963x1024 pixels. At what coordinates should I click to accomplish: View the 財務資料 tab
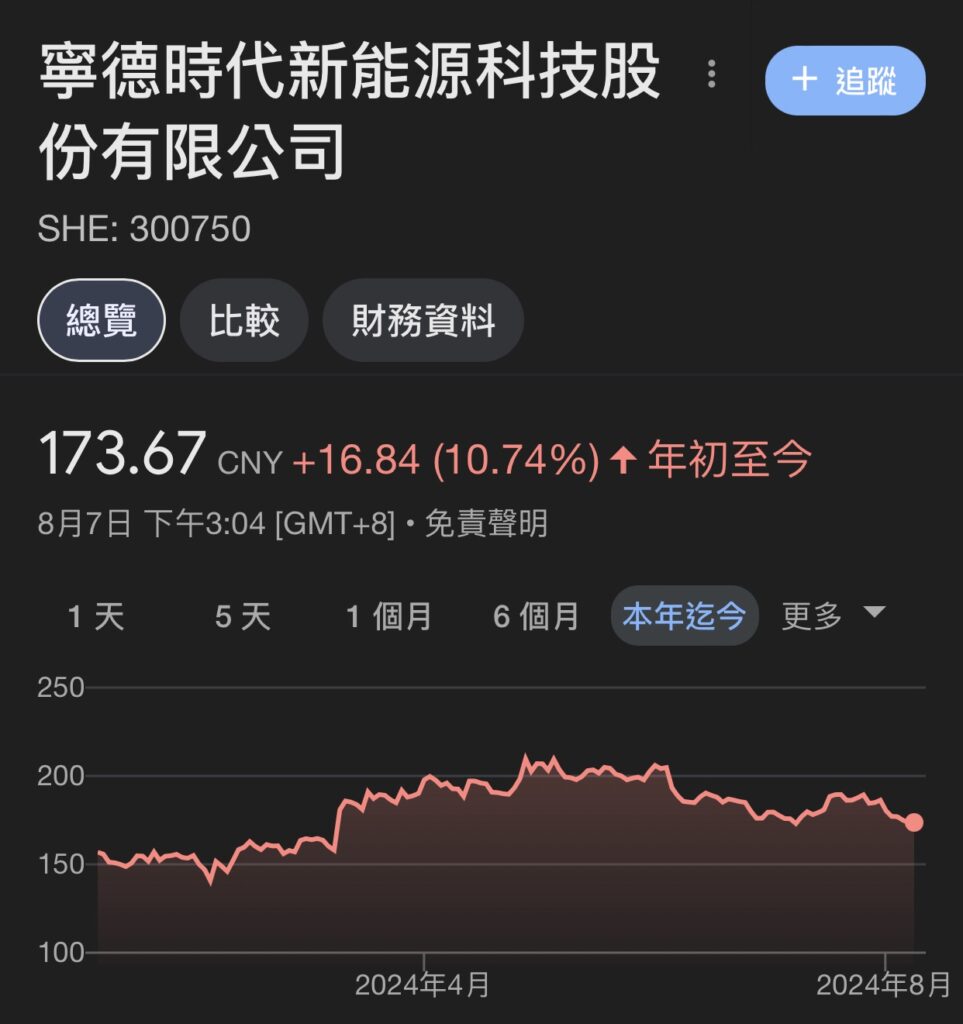click(423, 321)
